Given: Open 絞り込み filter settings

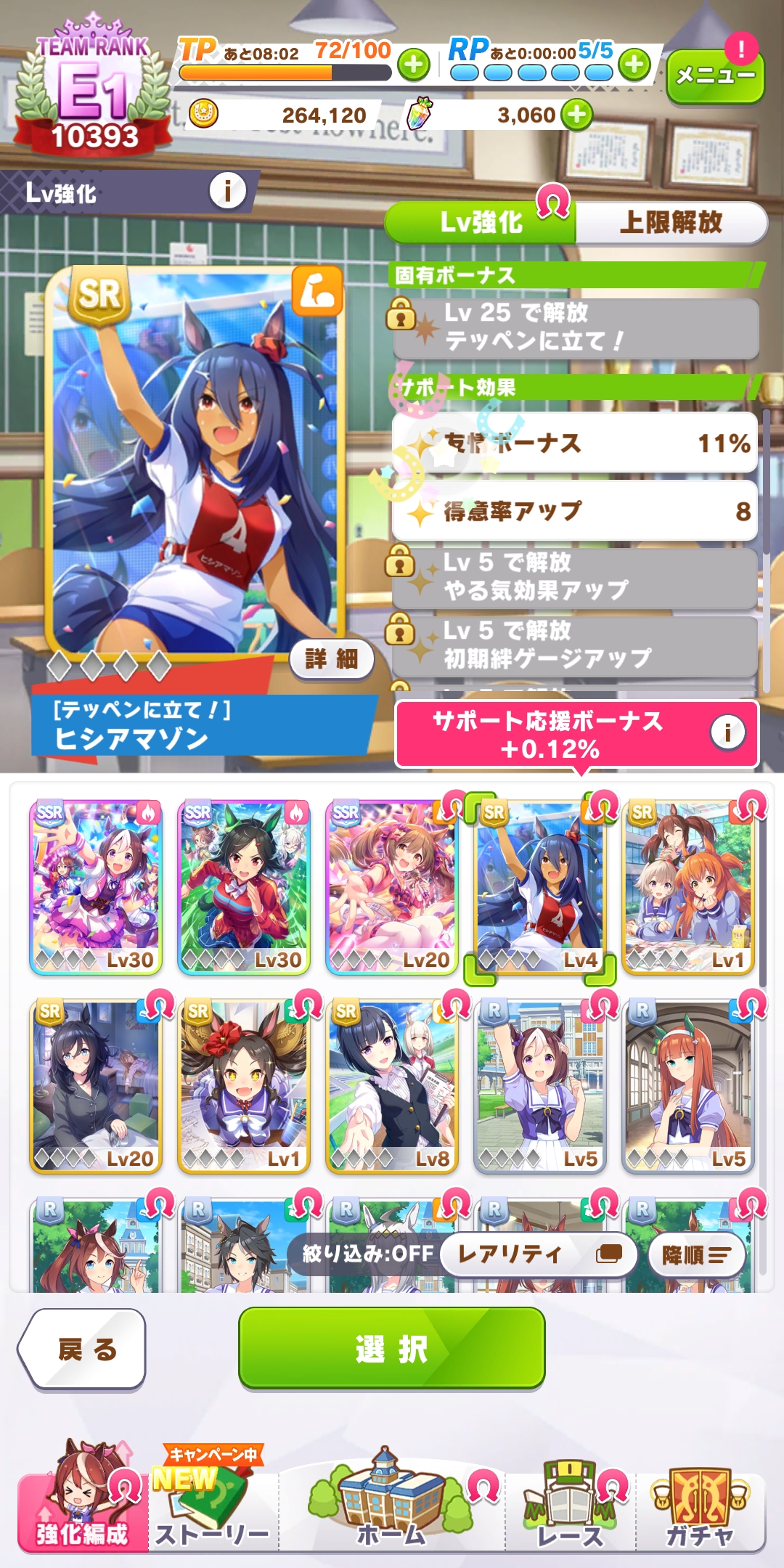Looking at the screenshot, I should pyautogui.click(x=367, y=1254).
